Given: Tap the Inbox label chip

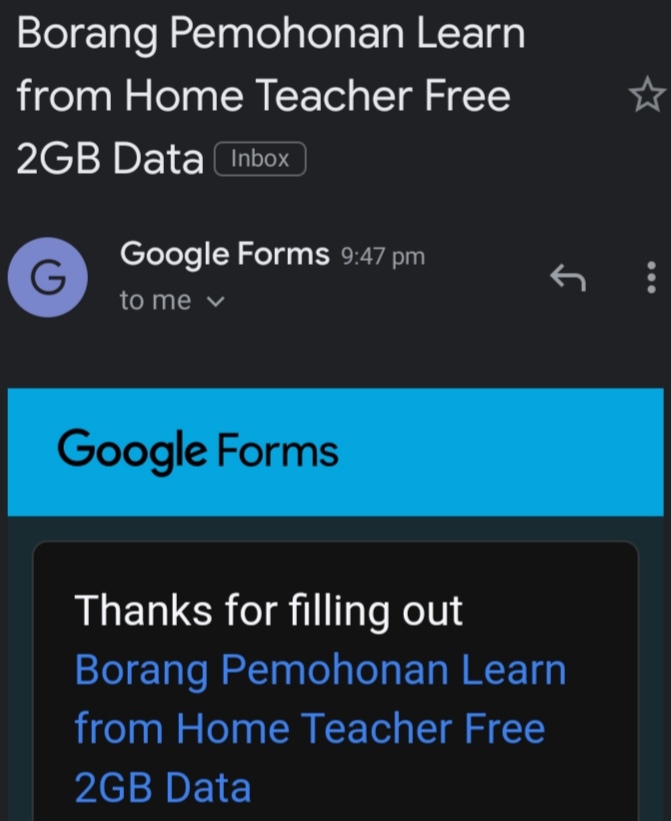Looking at the screenshot, I should [x=260, y=159].
